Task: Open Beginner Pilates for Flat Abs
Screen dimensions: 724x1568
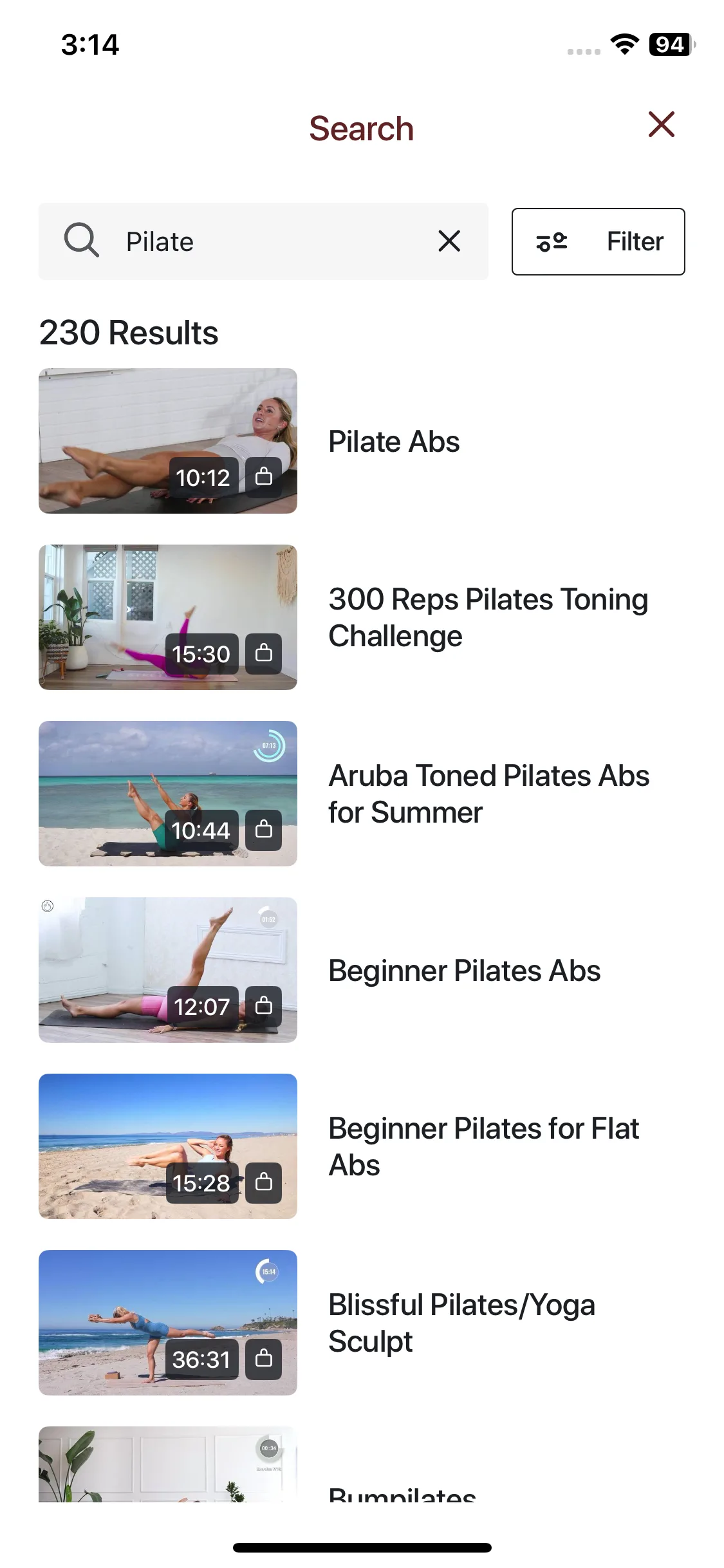Action: tap(483, 1146)
